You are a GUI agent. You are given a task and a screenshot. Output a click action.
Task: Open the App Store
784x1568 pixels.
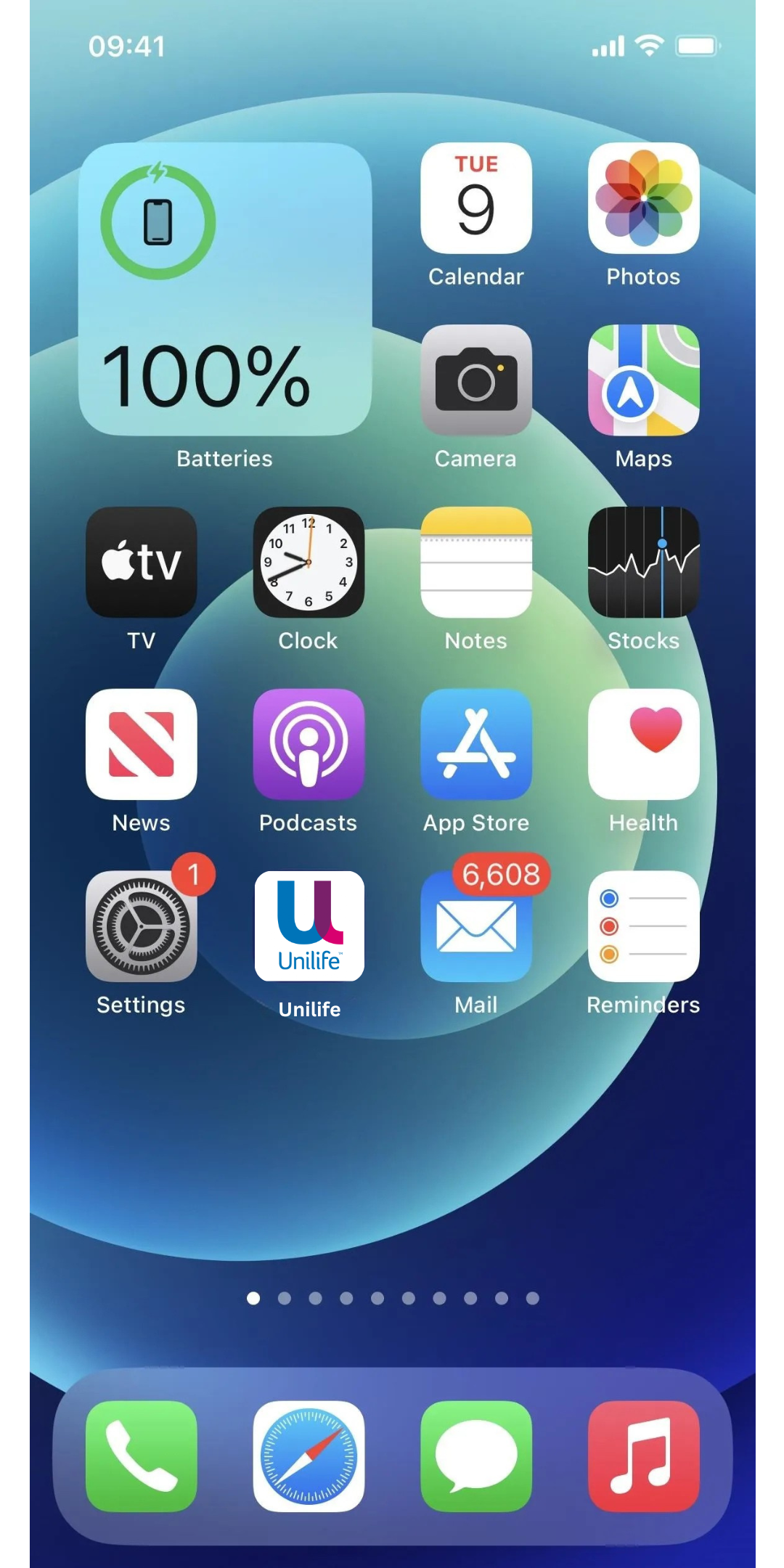[475, 745]
